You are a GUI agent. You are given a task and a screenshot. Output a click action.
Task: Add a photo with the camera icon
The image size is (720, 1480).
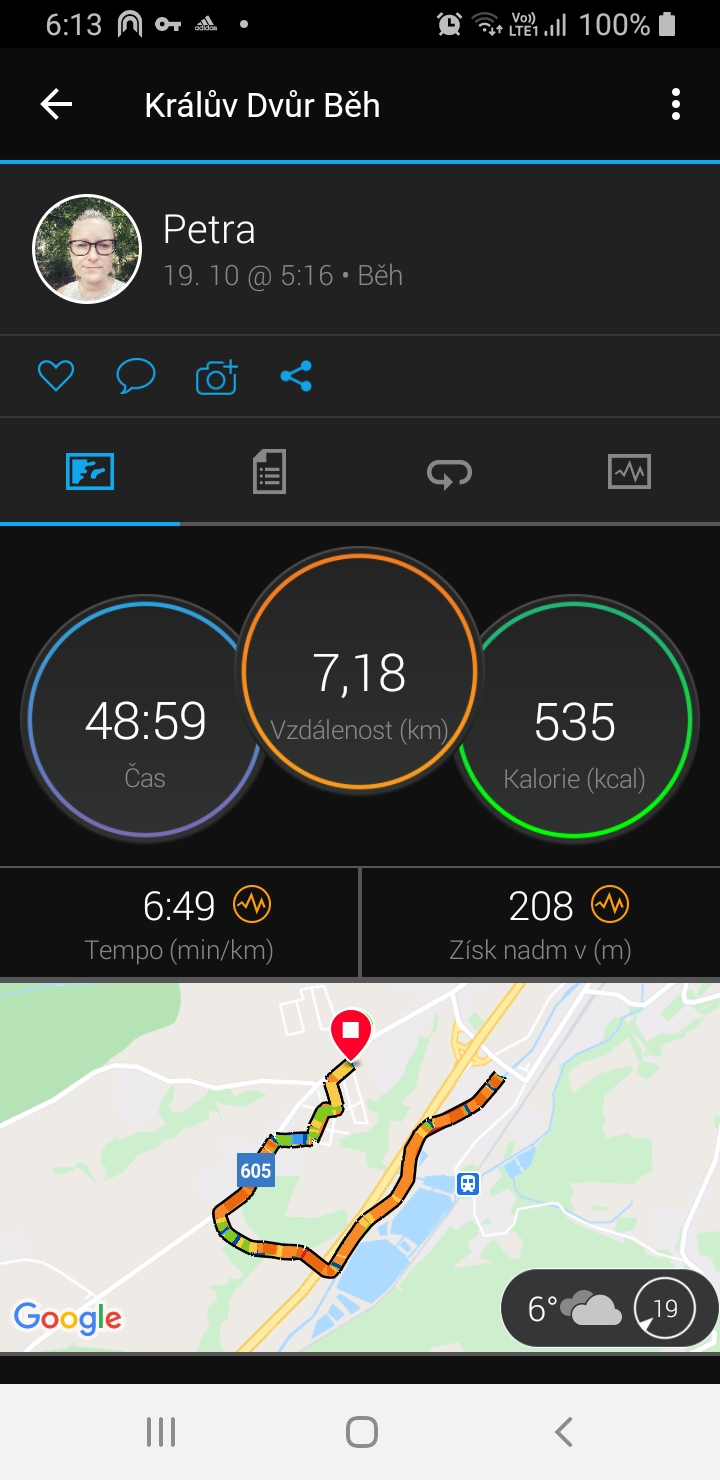click(216, 376)
